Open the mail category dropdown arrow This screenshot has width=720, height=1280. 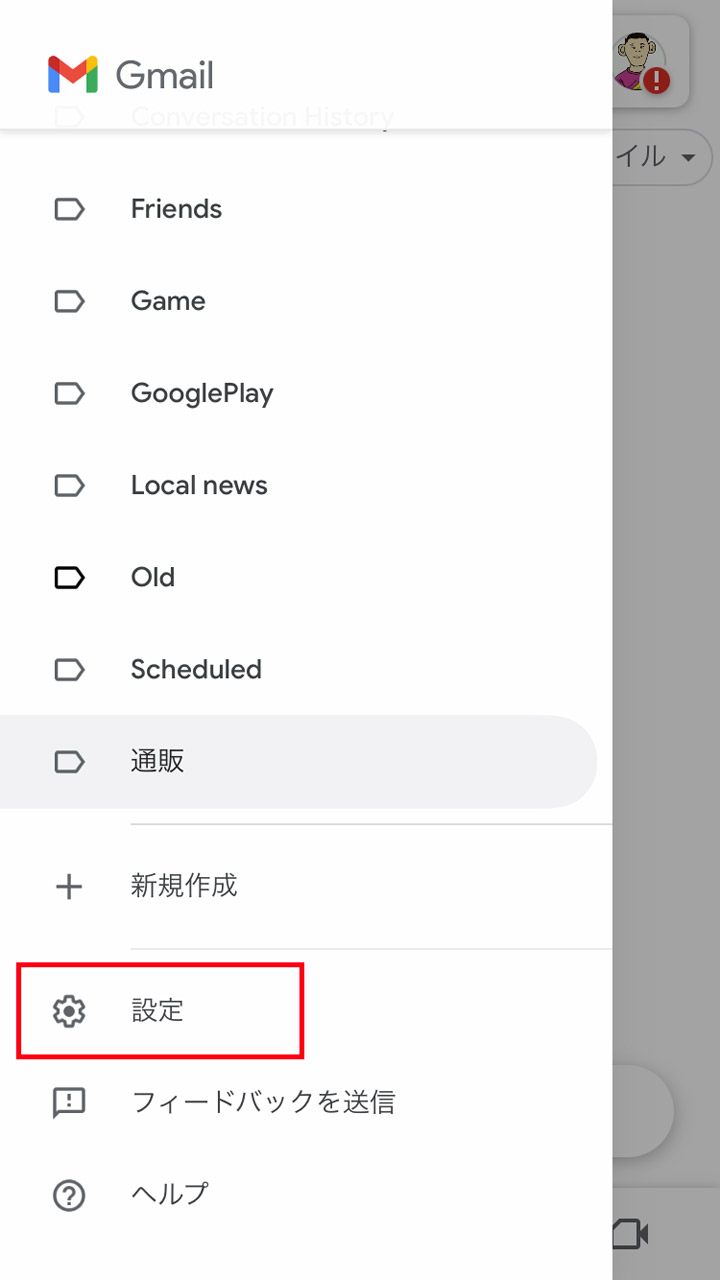pyautogui.click(x=690, y=158)
